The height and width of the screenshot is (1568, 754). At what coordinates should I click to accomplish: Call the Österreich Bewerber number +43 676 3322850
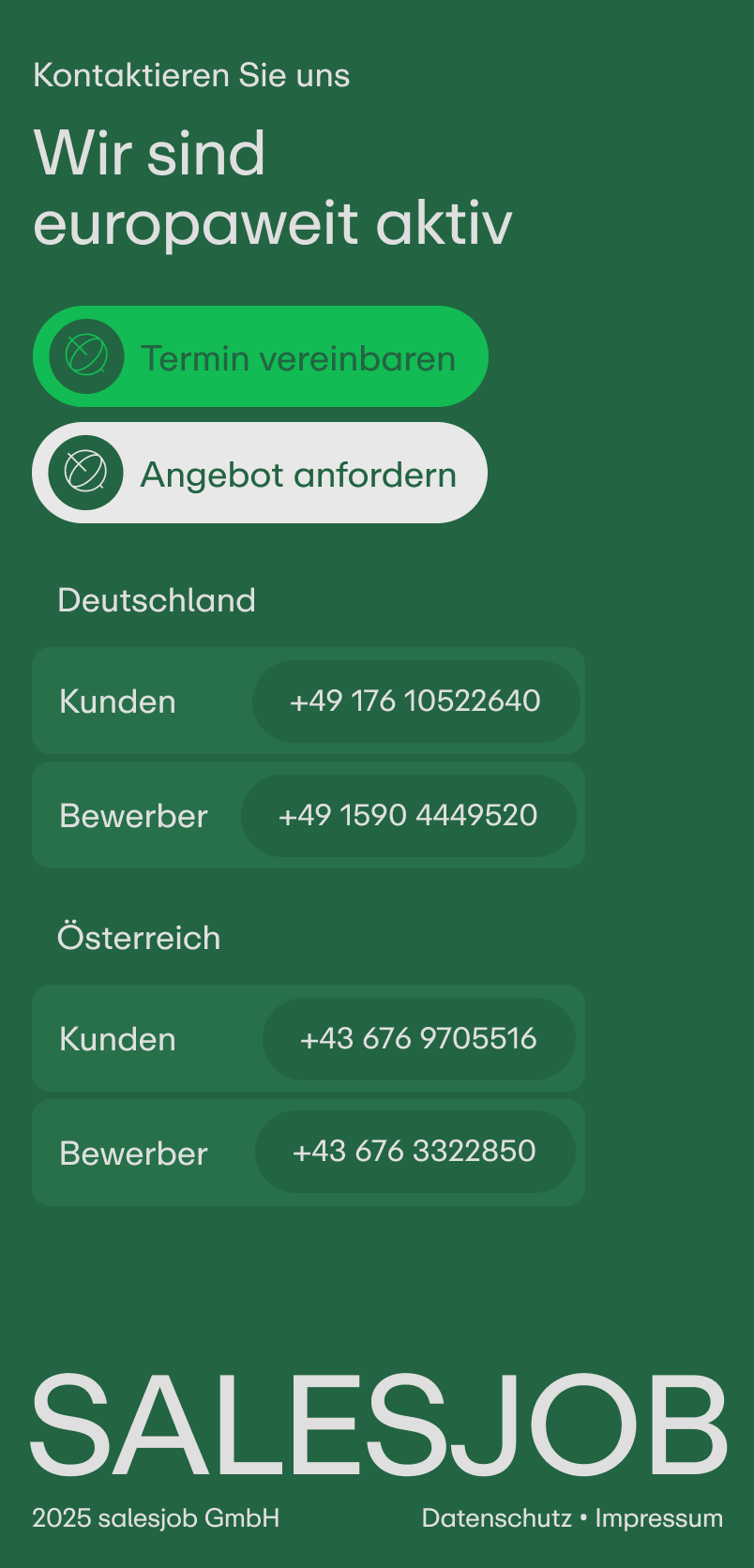tap(414, 1152)
